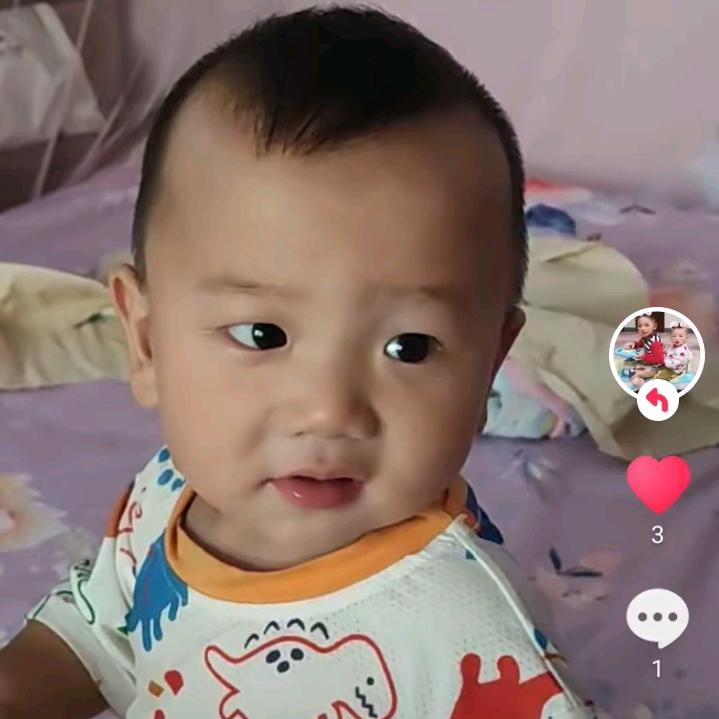The height and width of the screenshot is (719, 719).
Task: Open the comments speech bubble
Action: tap(657, 618)
